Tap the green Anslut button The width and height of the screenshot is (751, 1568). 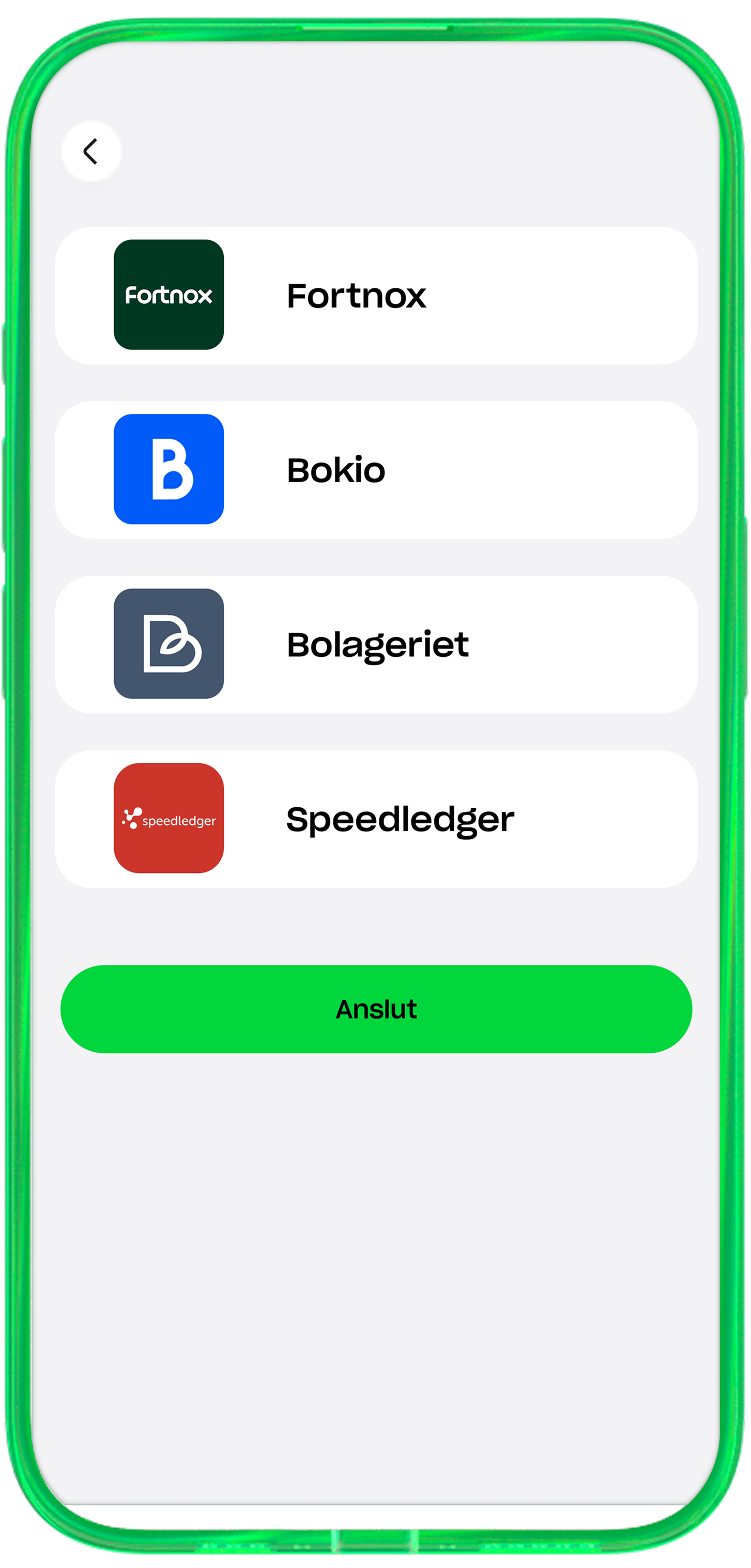click(x=376, y=1009)
